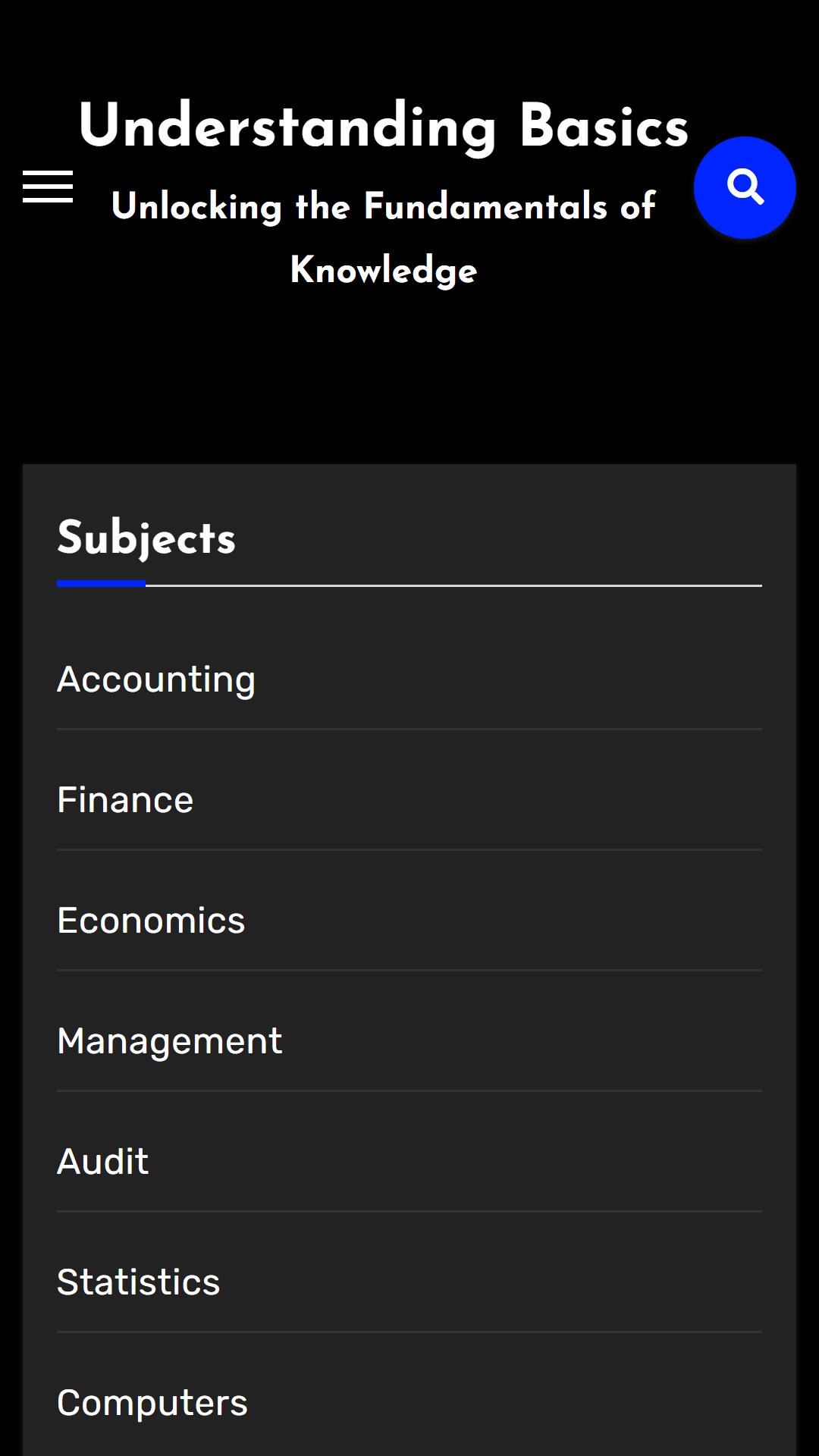
Task: Tap the blue search button
Action: pyautogui.click(x=745, y=187)
